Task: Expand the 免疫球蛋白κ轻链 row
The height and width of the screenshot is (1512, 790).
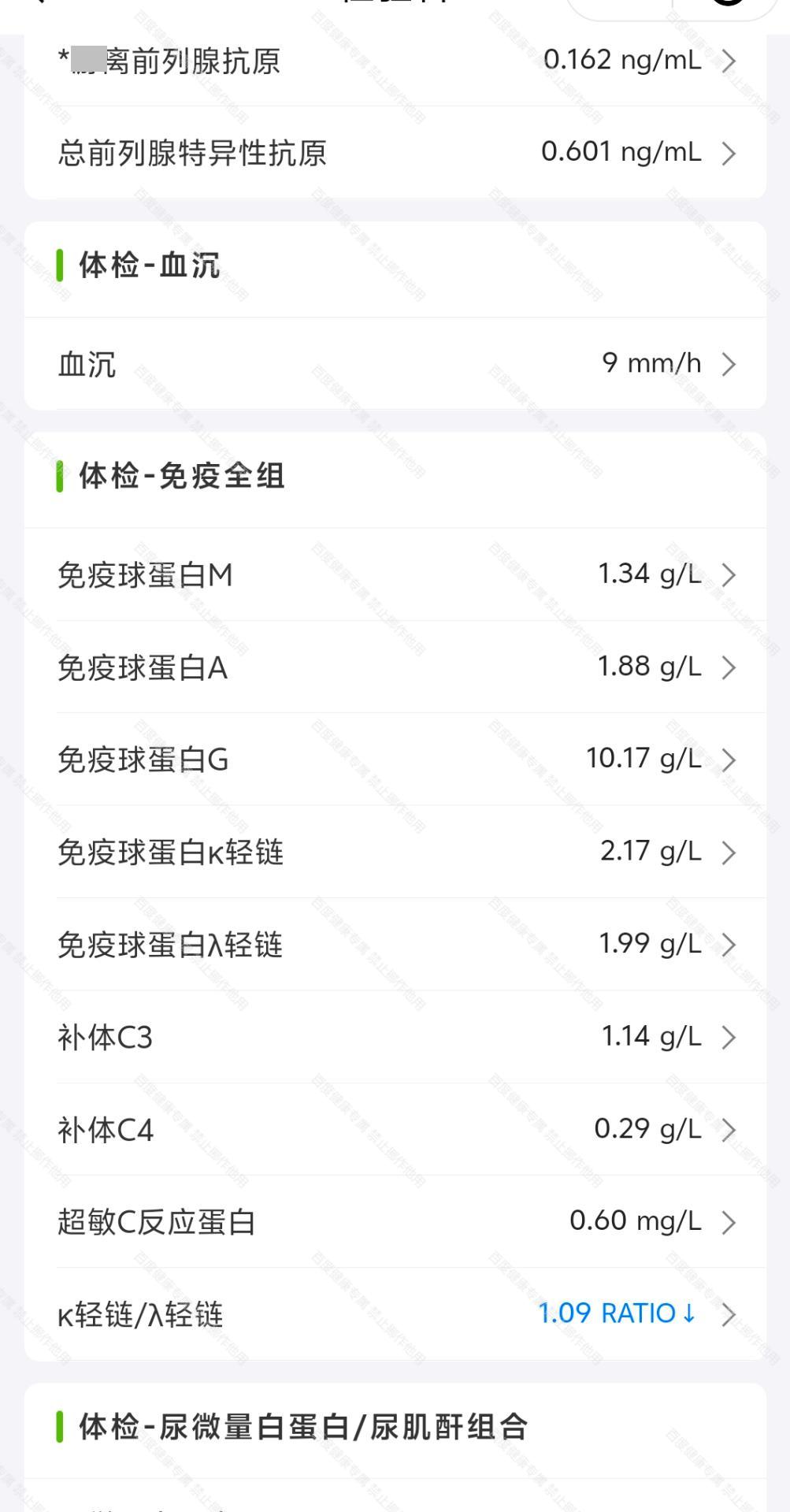Action: pyautogui.click(x=394, y=852)
